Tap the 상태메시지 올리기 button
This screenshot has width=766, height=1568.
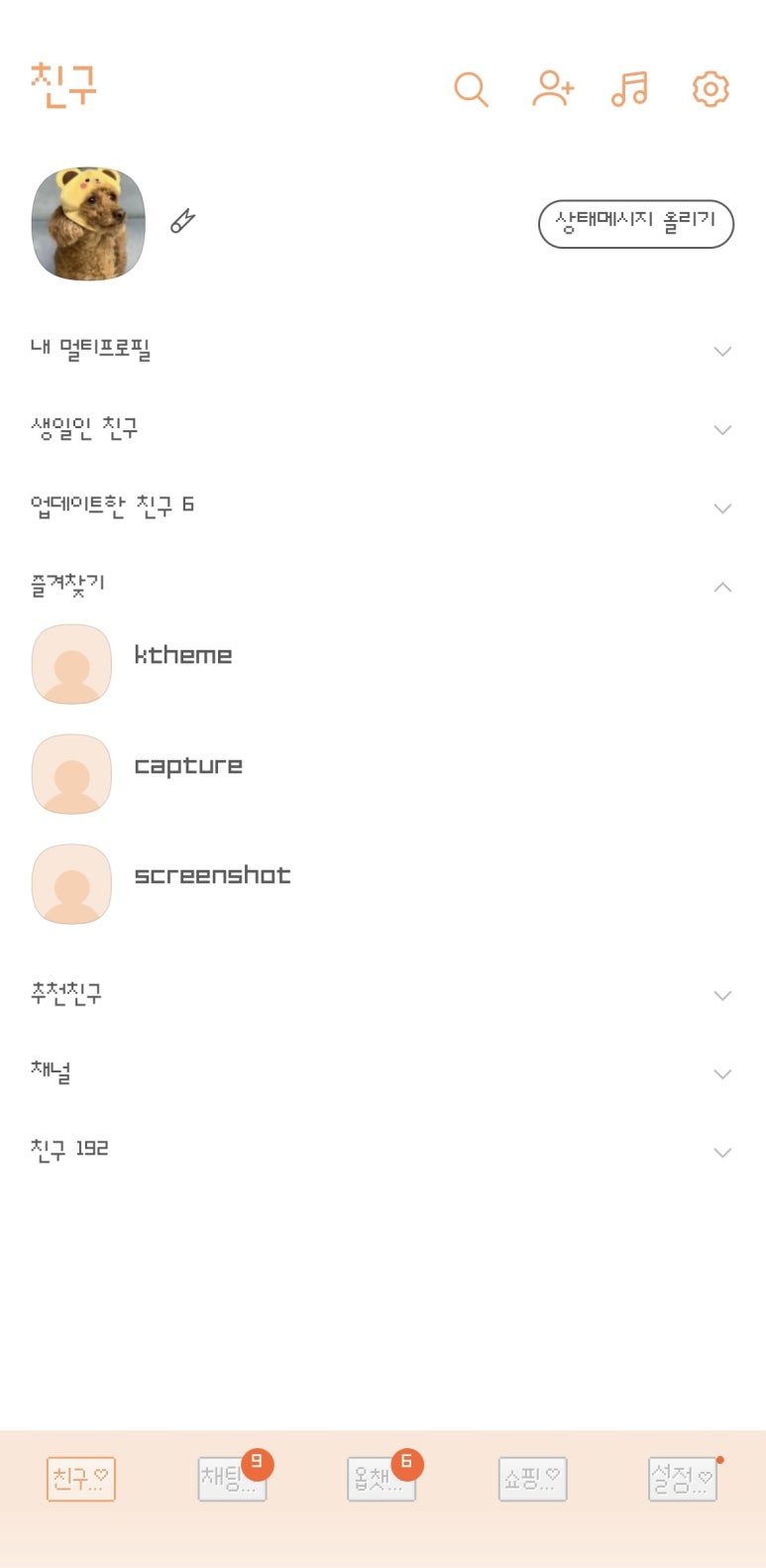tap(636, 223)
